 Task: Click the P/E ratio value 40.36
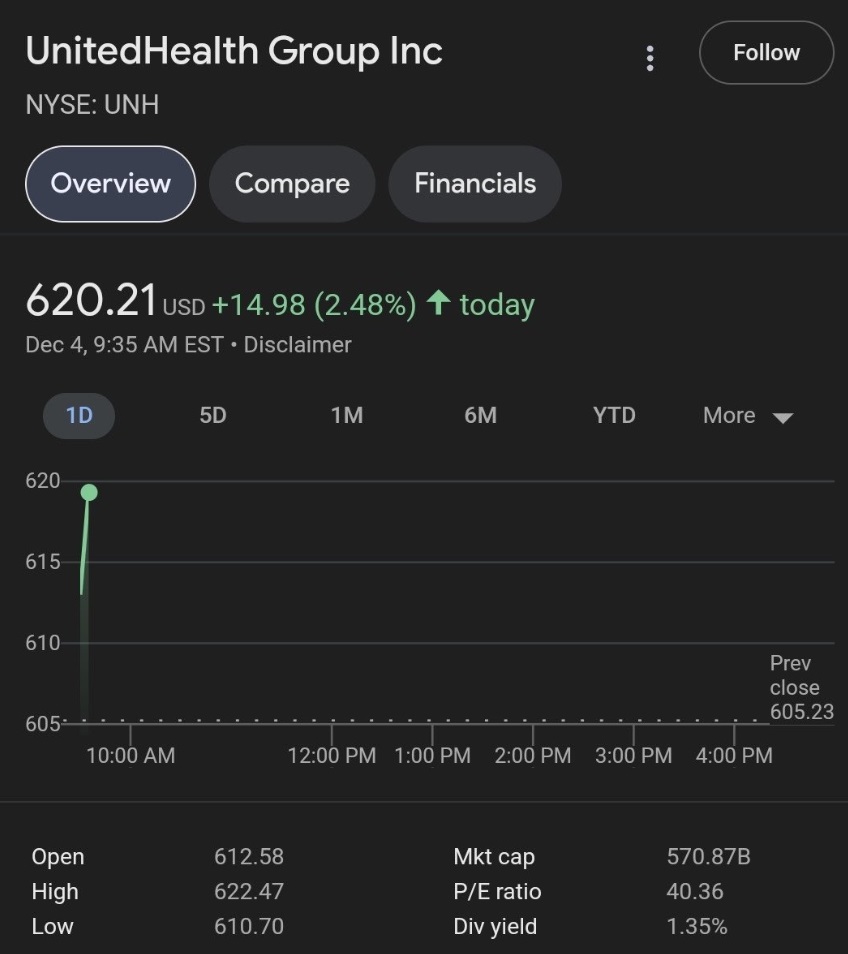coord(692,891)
